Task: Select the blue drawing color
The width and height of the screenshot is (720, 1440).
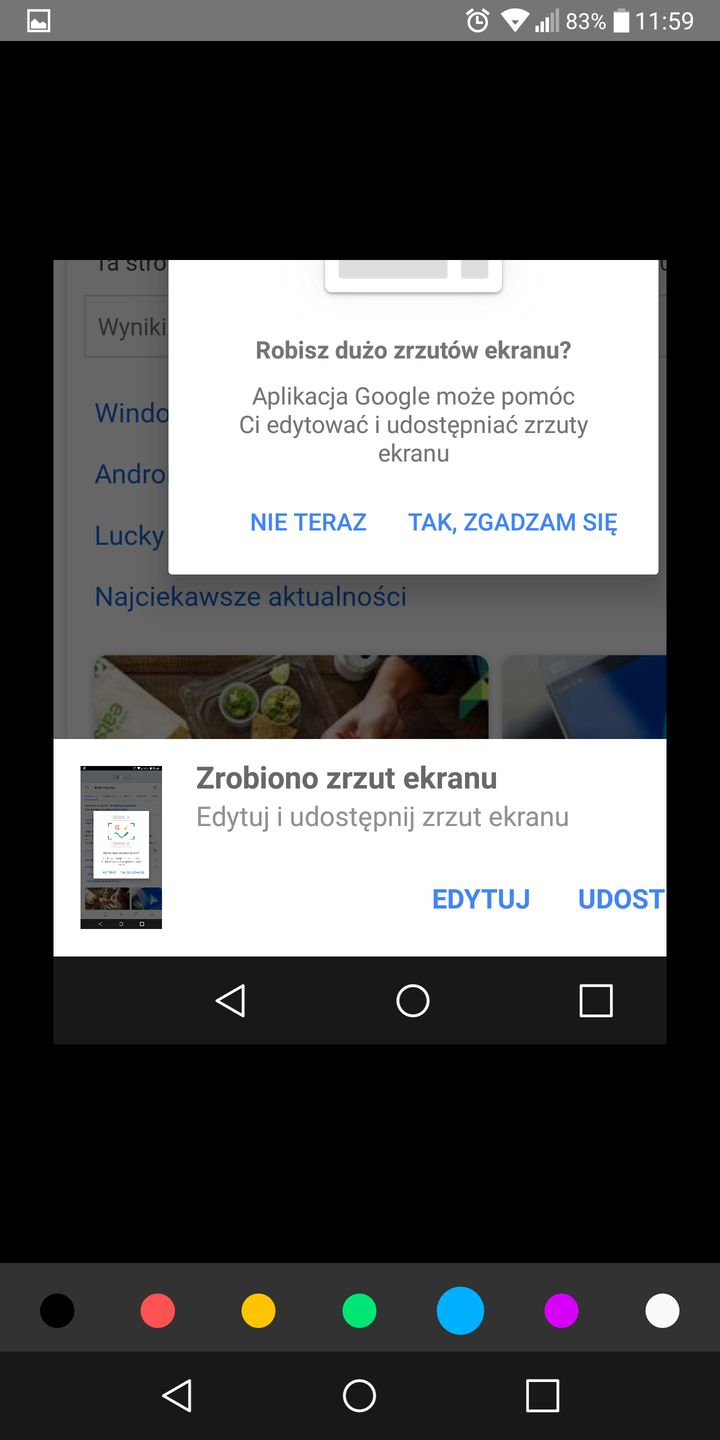Action: tap(460, 1310)
